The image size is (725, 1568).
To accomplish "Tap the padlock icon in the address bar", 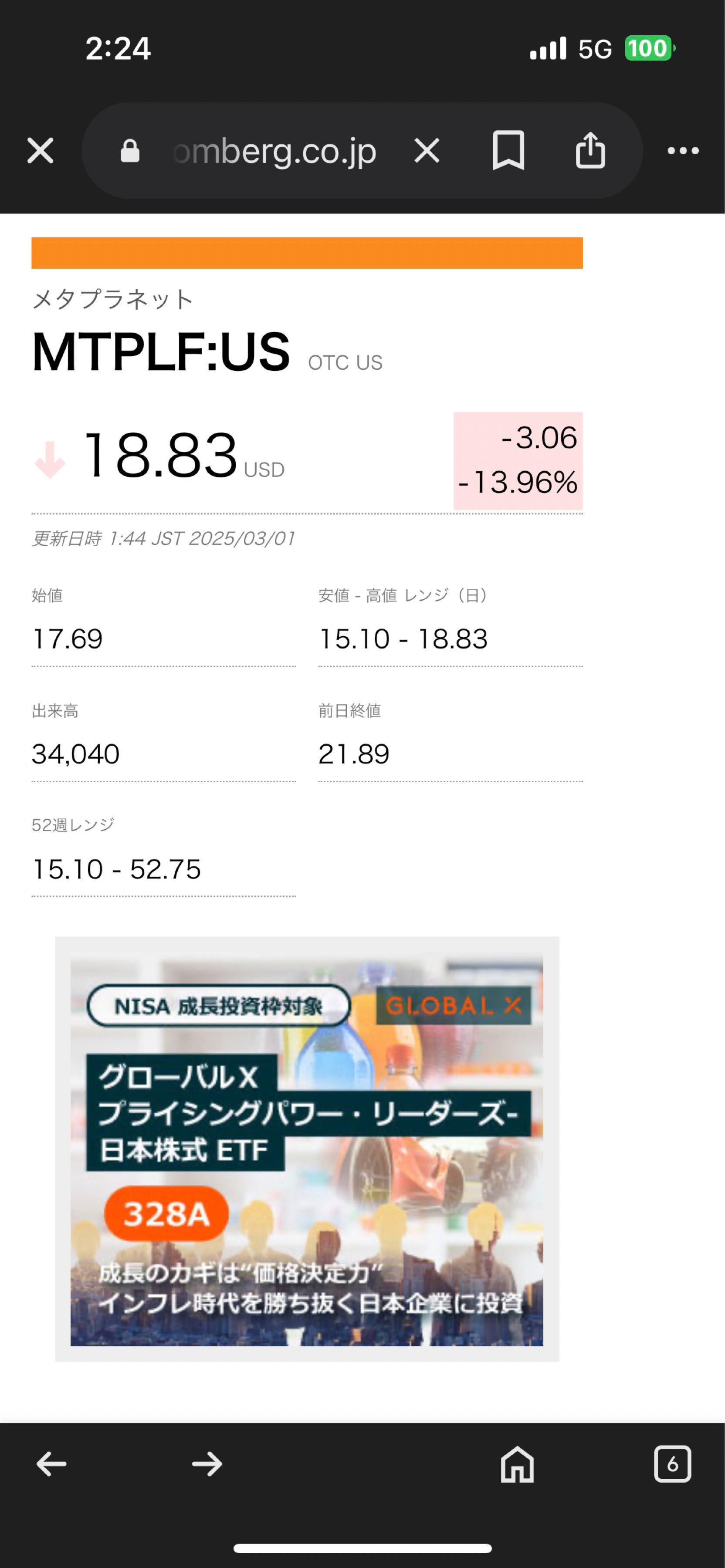I will tap(130, 150).
